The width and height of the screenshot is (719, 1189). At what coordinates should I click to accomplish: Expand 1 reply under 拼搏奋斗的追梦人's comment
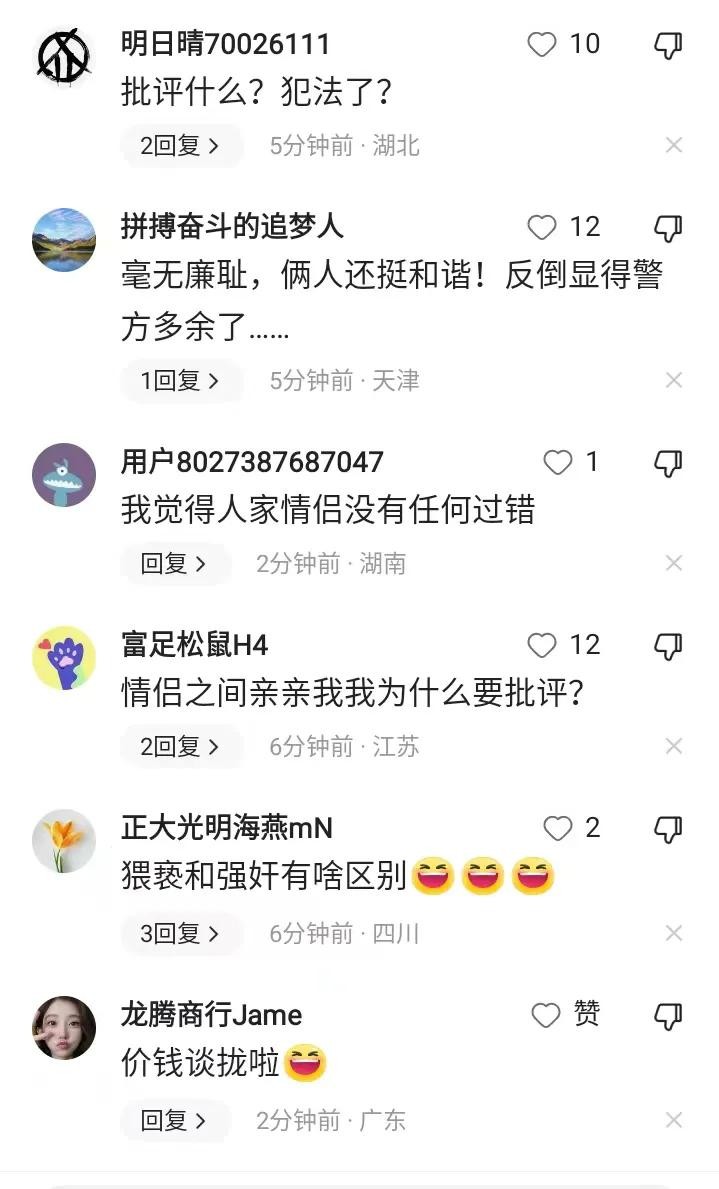coord(181,381)
